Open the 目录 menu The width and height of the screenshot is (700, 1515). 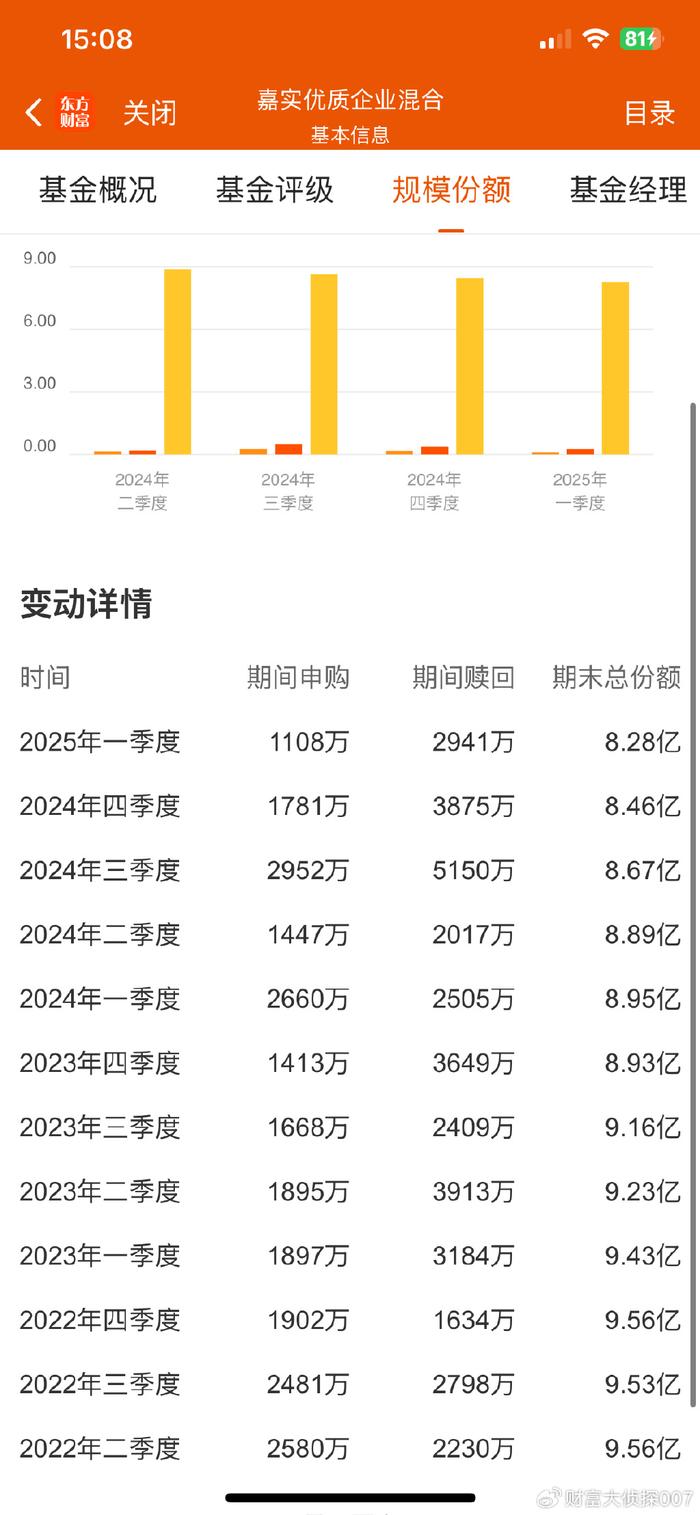650,113
